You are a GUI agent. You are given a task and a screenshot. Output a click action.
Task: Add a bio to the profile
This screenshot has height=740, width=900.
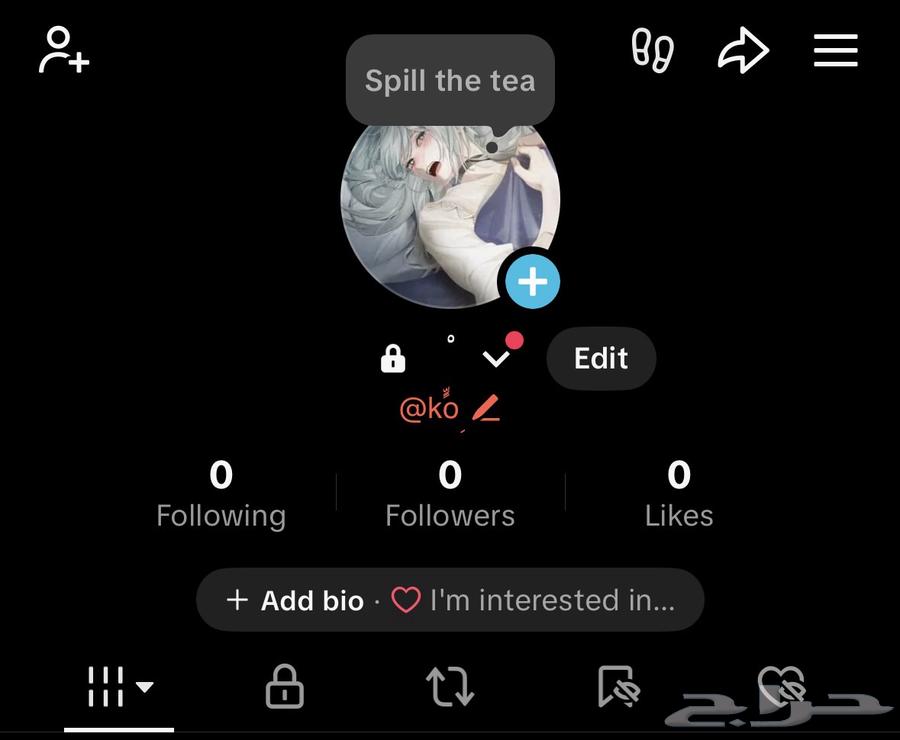point(296,600)
